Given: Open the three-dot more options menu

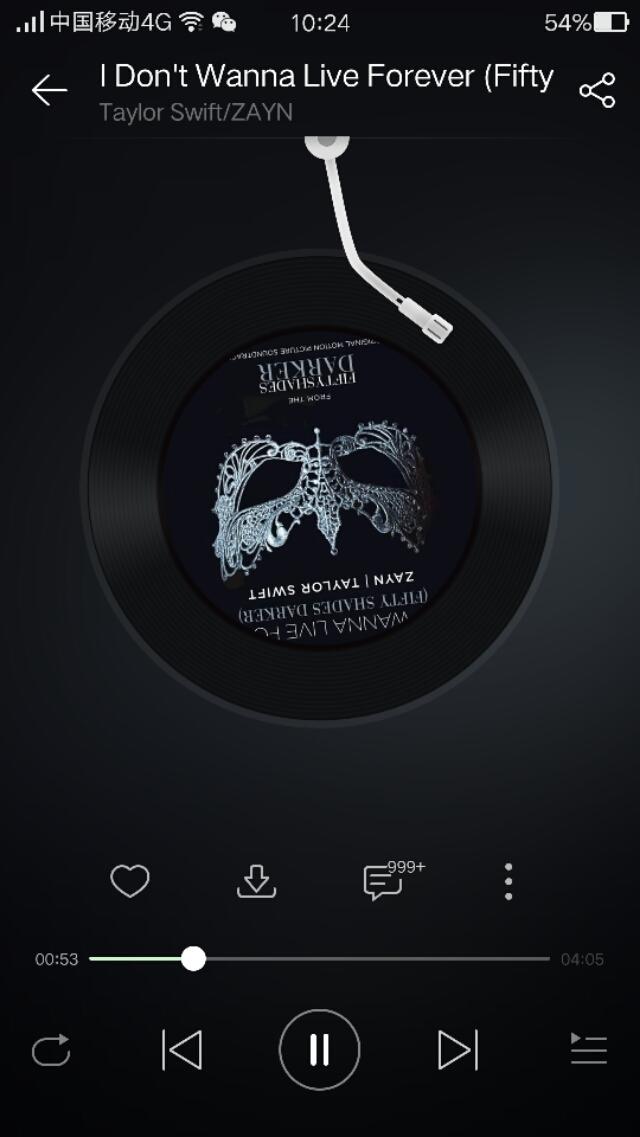Looking at the screenshot, I should [x=509, y=881].
